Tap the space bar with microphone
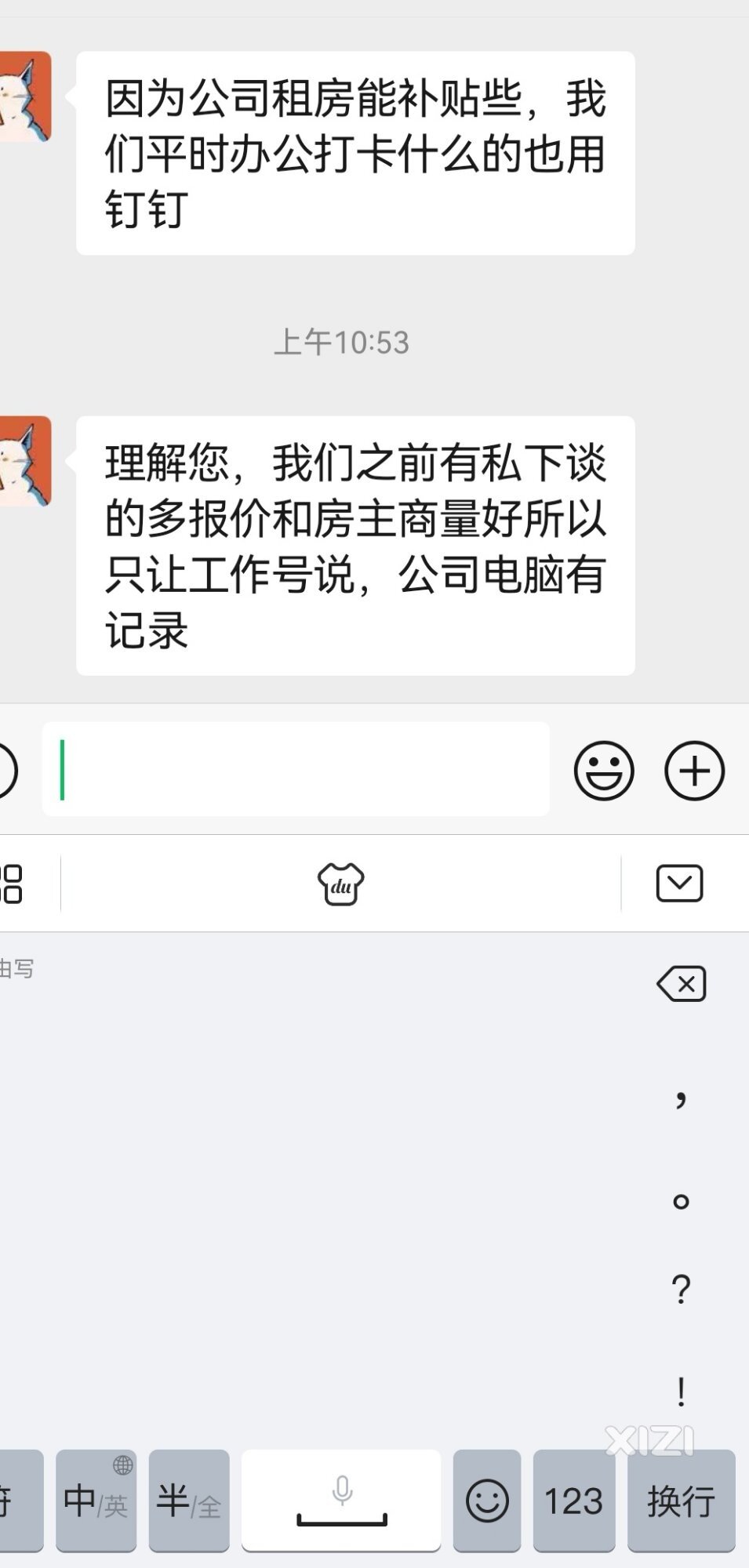This screenshot has width=749, height=1568. [x=341, y=1500]
